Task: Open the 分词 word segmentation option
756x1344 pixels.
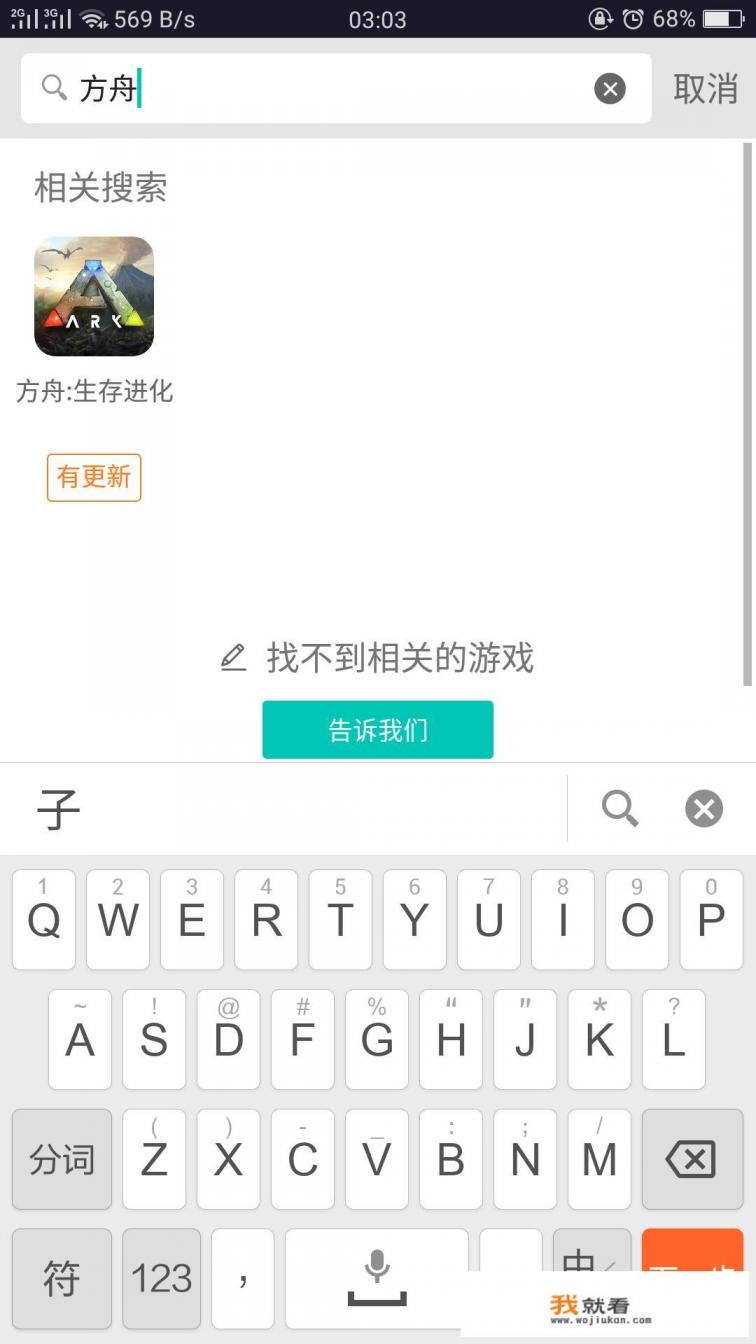Action: tap(61, 1160)
